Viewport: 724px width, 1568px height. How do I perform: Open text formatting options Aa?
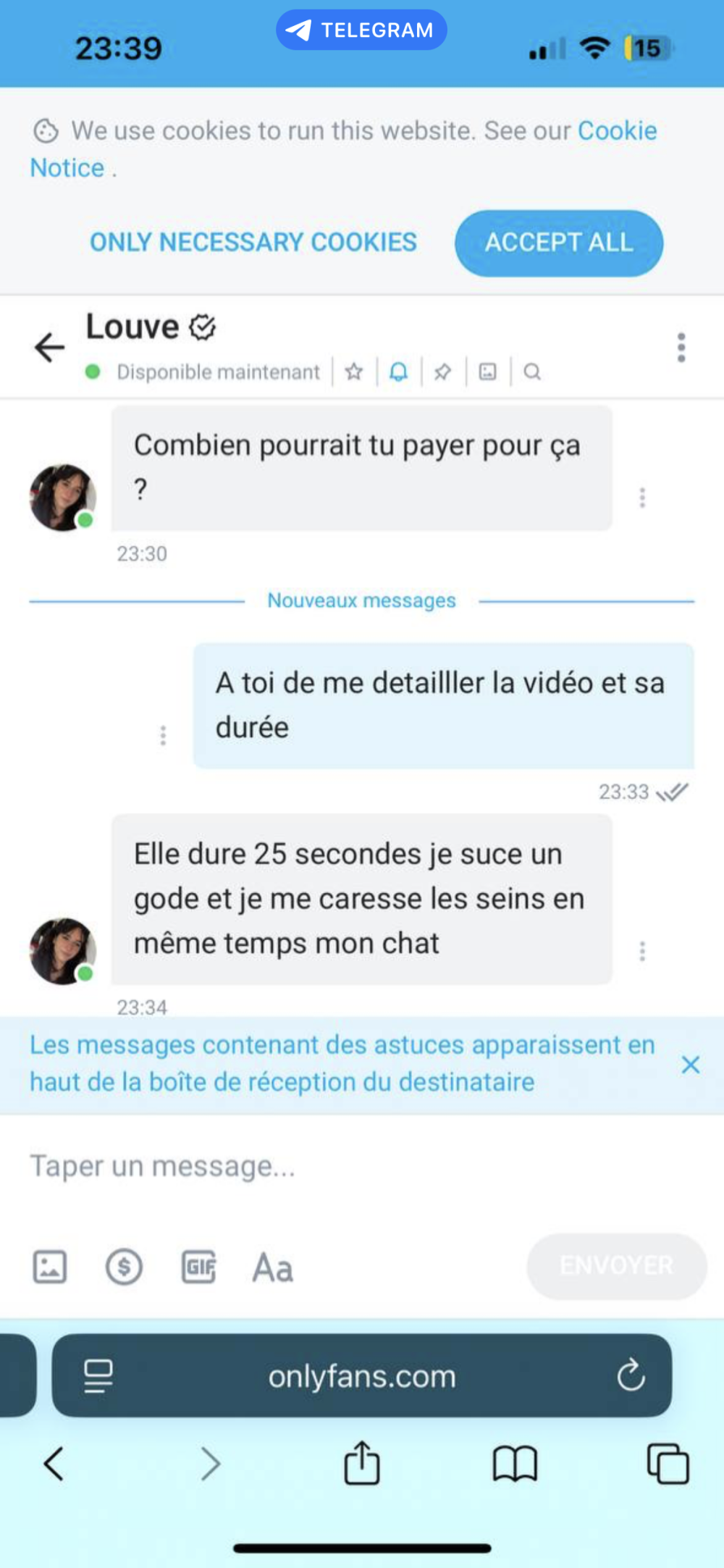[272, 1268]
